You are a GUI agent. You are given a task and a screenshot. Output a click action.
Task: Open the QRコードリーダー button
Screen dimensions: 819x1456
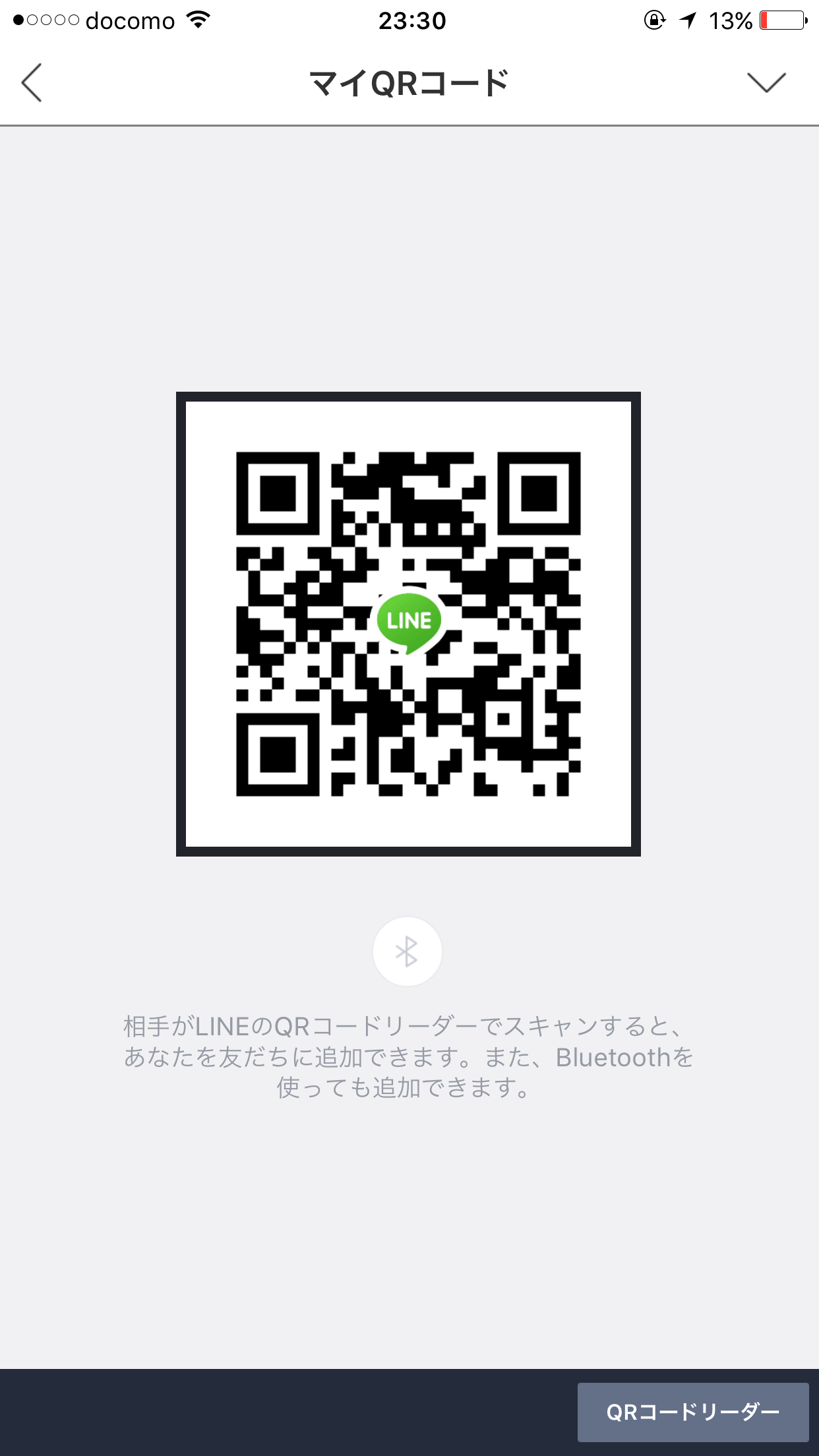692,1412
